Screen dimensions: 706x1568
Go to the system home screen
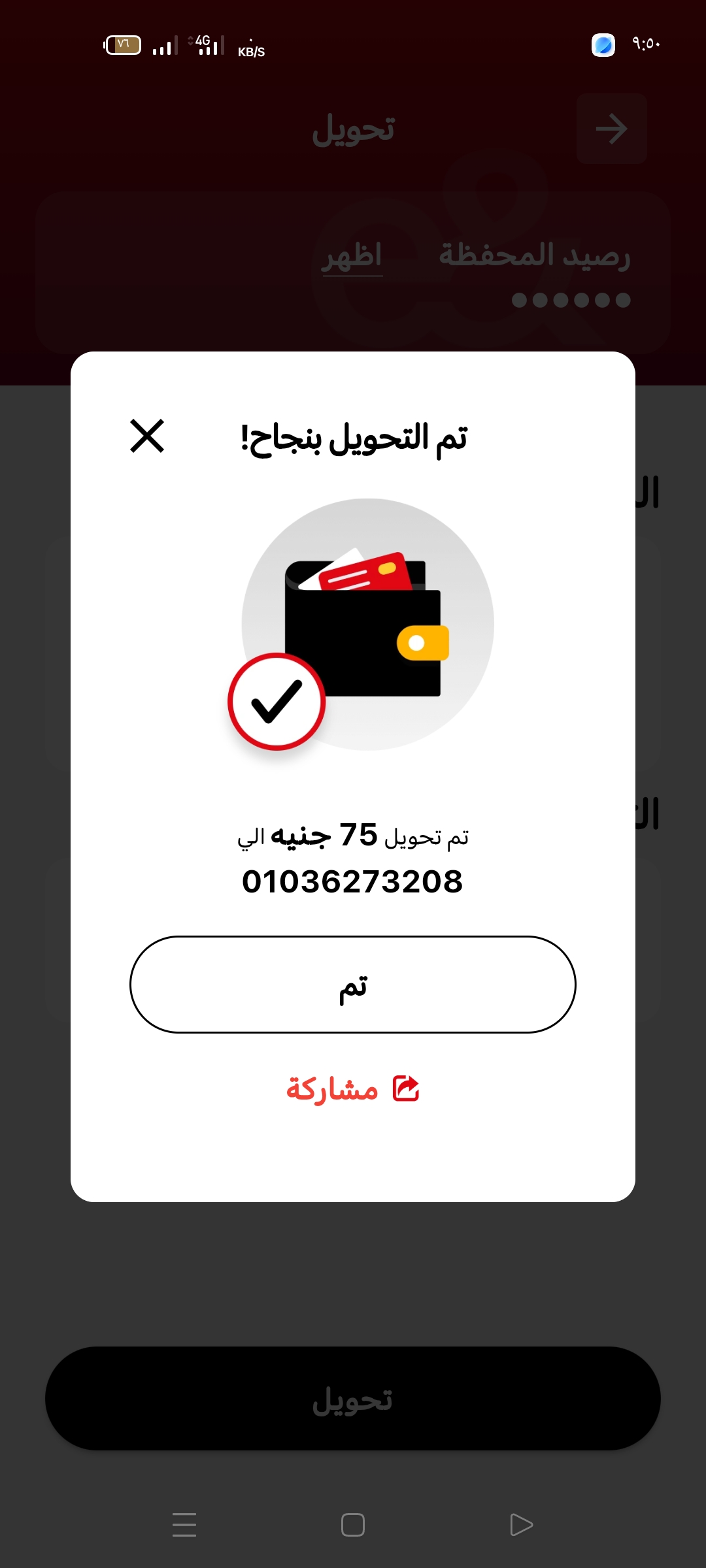click(353, 1525)
